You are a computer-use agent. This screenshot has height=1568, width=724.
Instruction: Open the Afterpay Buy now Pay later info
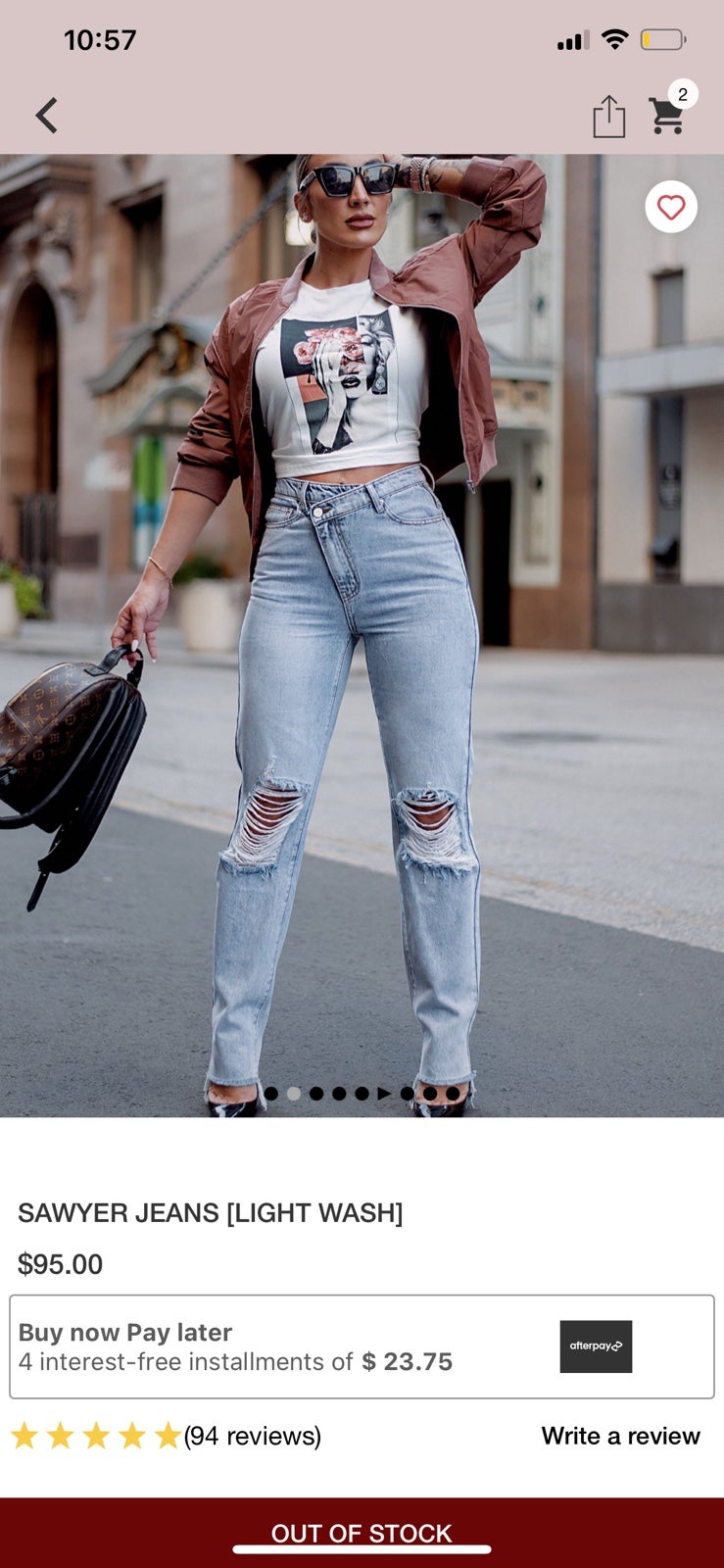[362, 1347]
